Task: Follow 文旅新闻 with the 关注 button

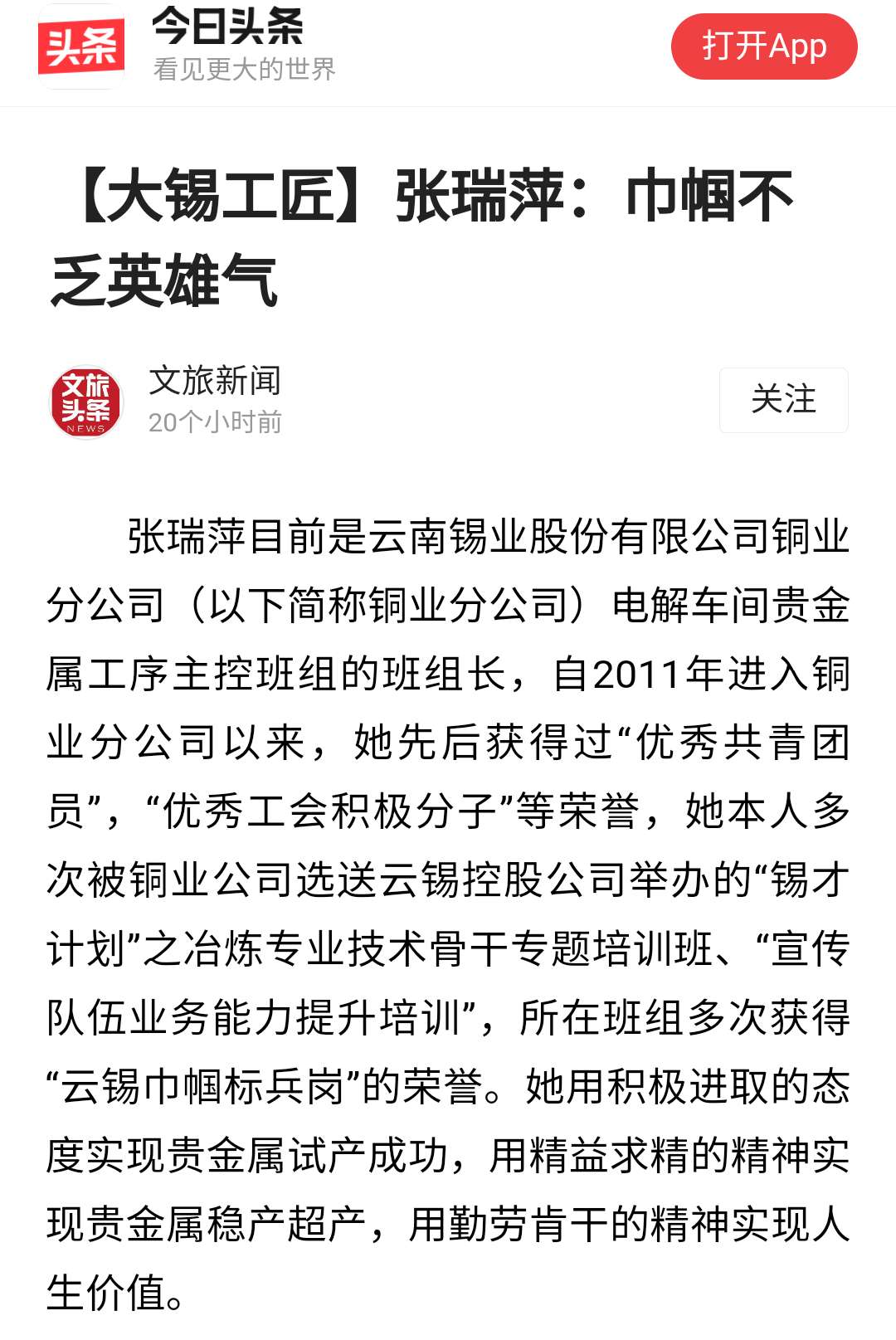Action: click(x=783, y=400)
